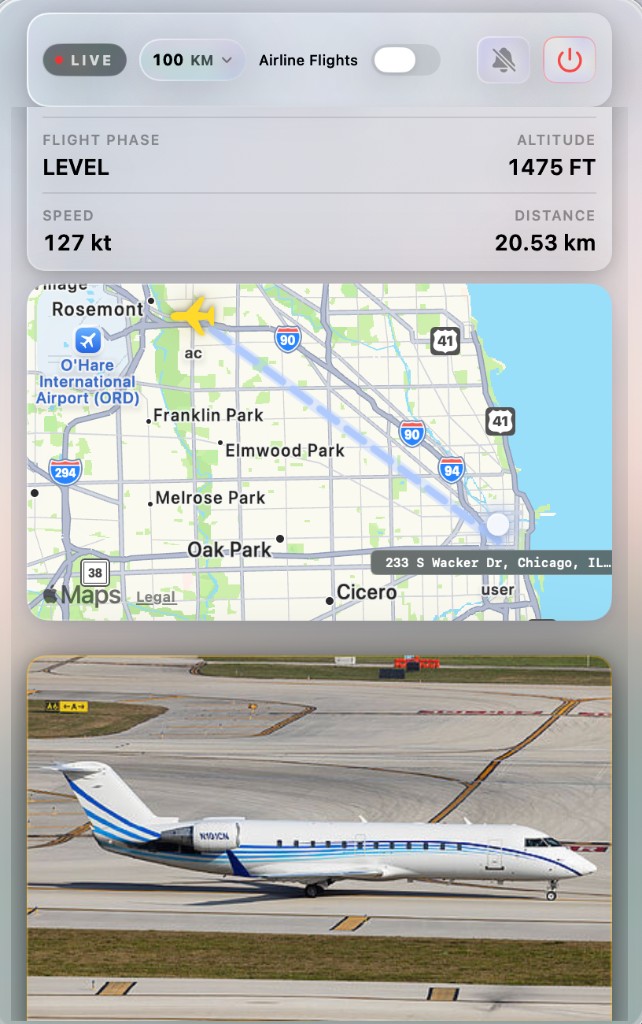Select the yellow plane marker on map

pyautogui.click(x=193, y=316)
